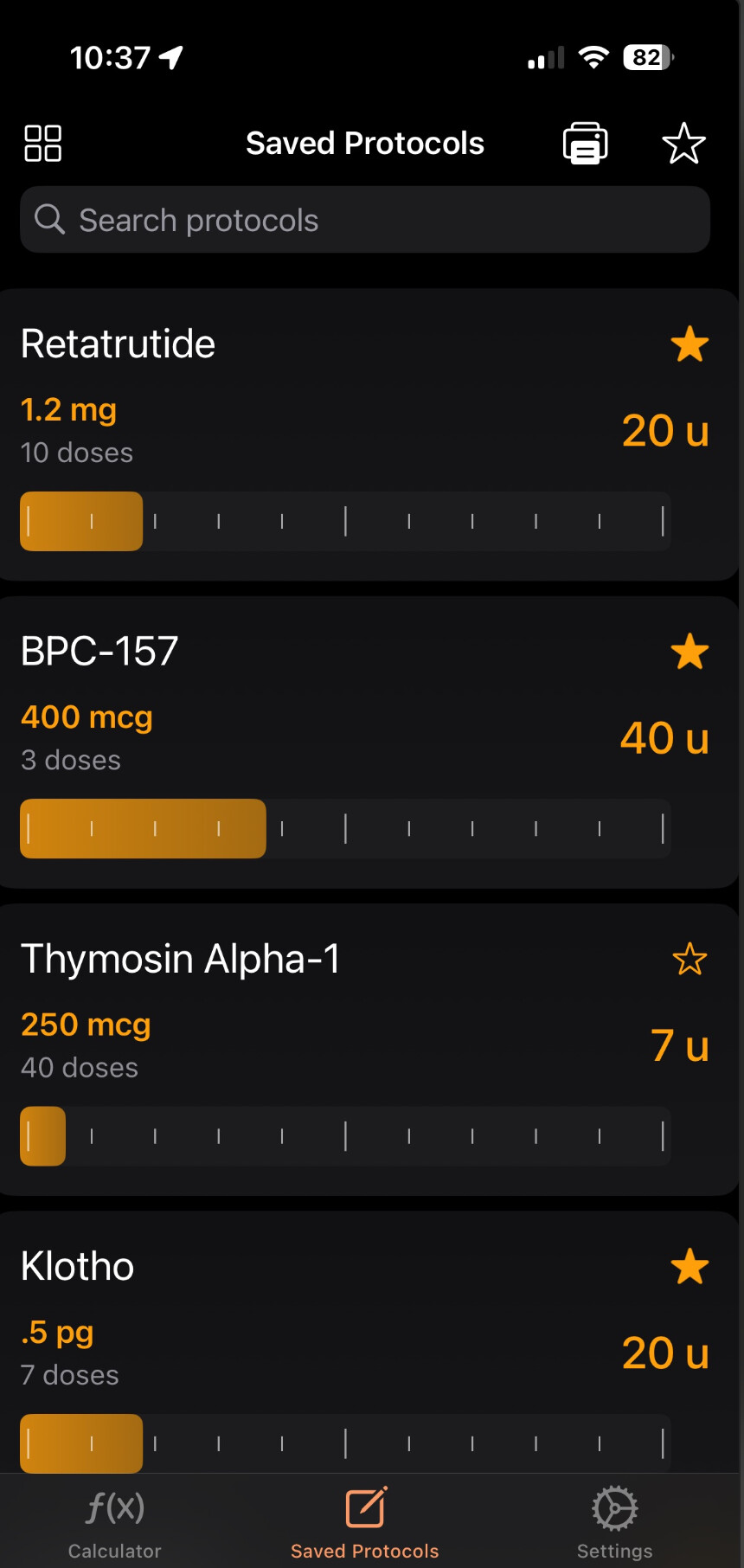Switch to the Calculator tab

[x=115, y=1523]
